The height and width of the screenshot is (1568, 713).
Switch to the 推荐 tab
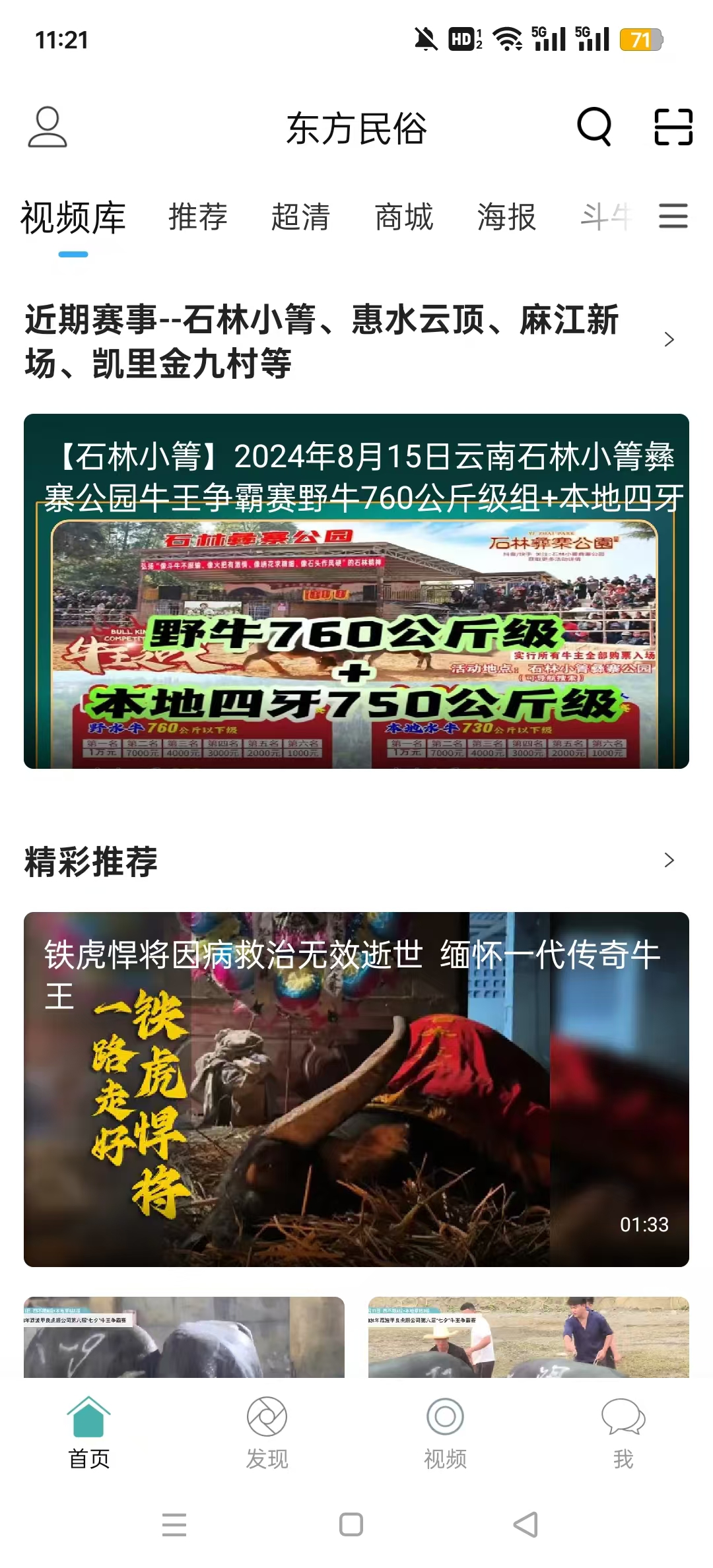tap(198, 217)
